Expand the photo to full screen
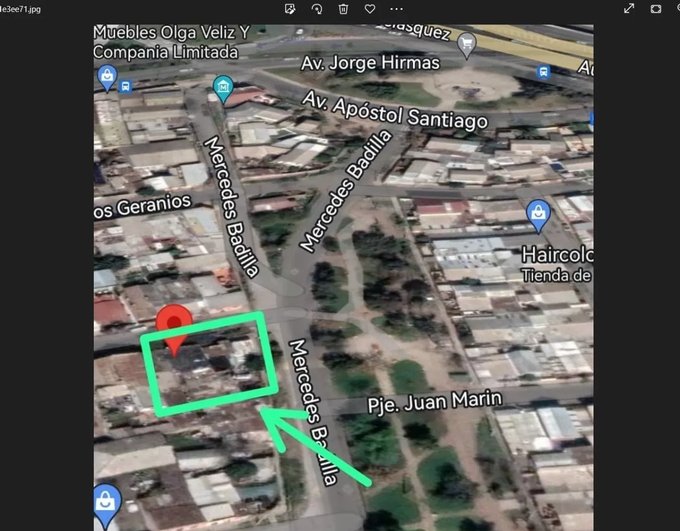The width and height of the screenshot is (680, 531). pos(629,8)
